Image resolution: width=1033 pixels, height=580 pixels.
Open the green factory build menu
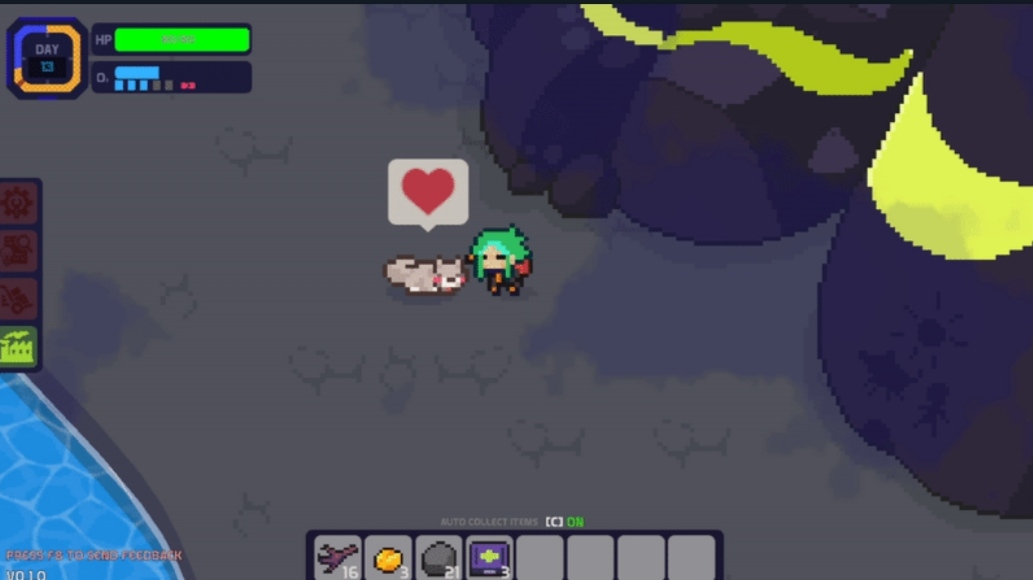coord(19,346)
